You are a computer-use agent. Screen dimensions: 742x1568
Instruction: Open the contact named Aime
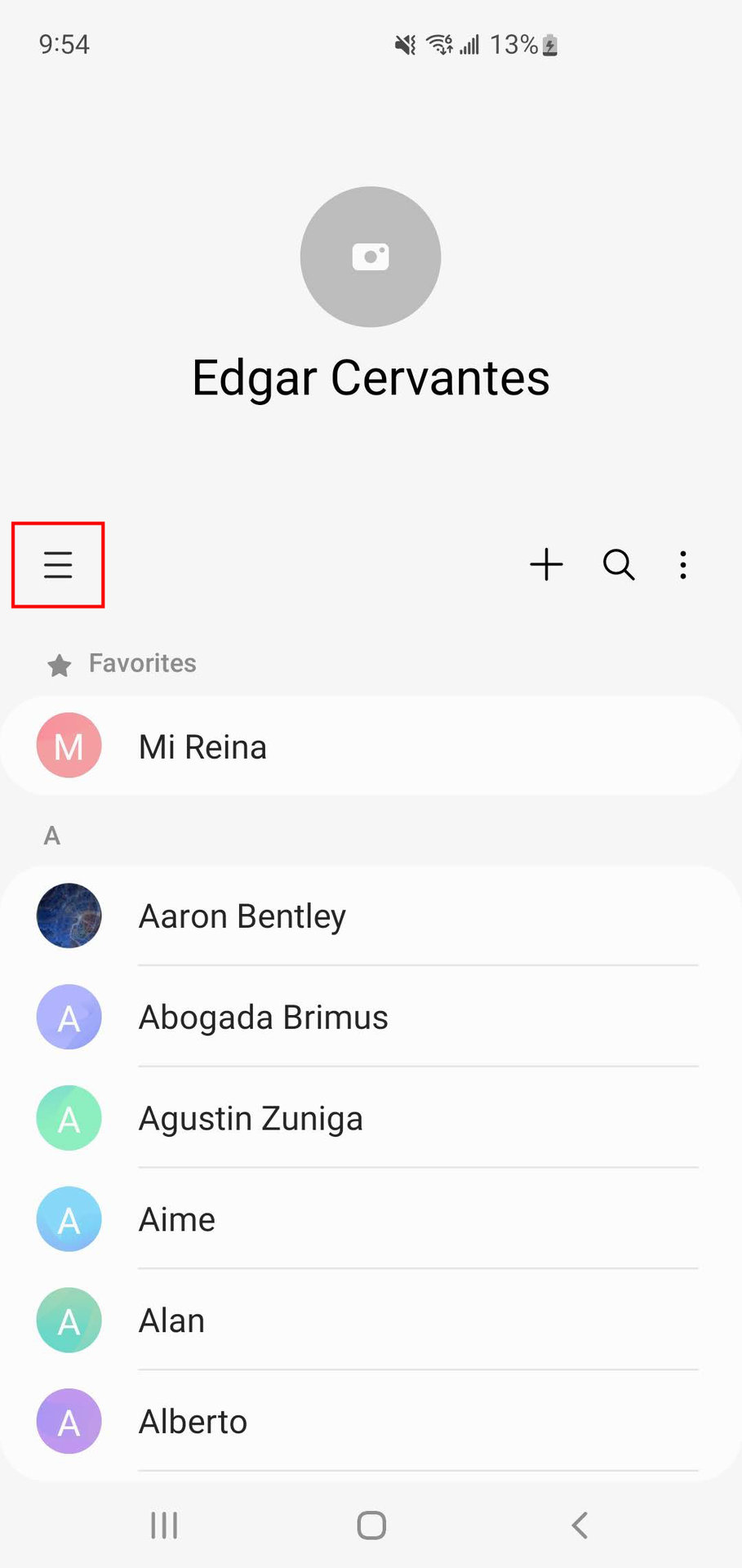point(371,1220)
